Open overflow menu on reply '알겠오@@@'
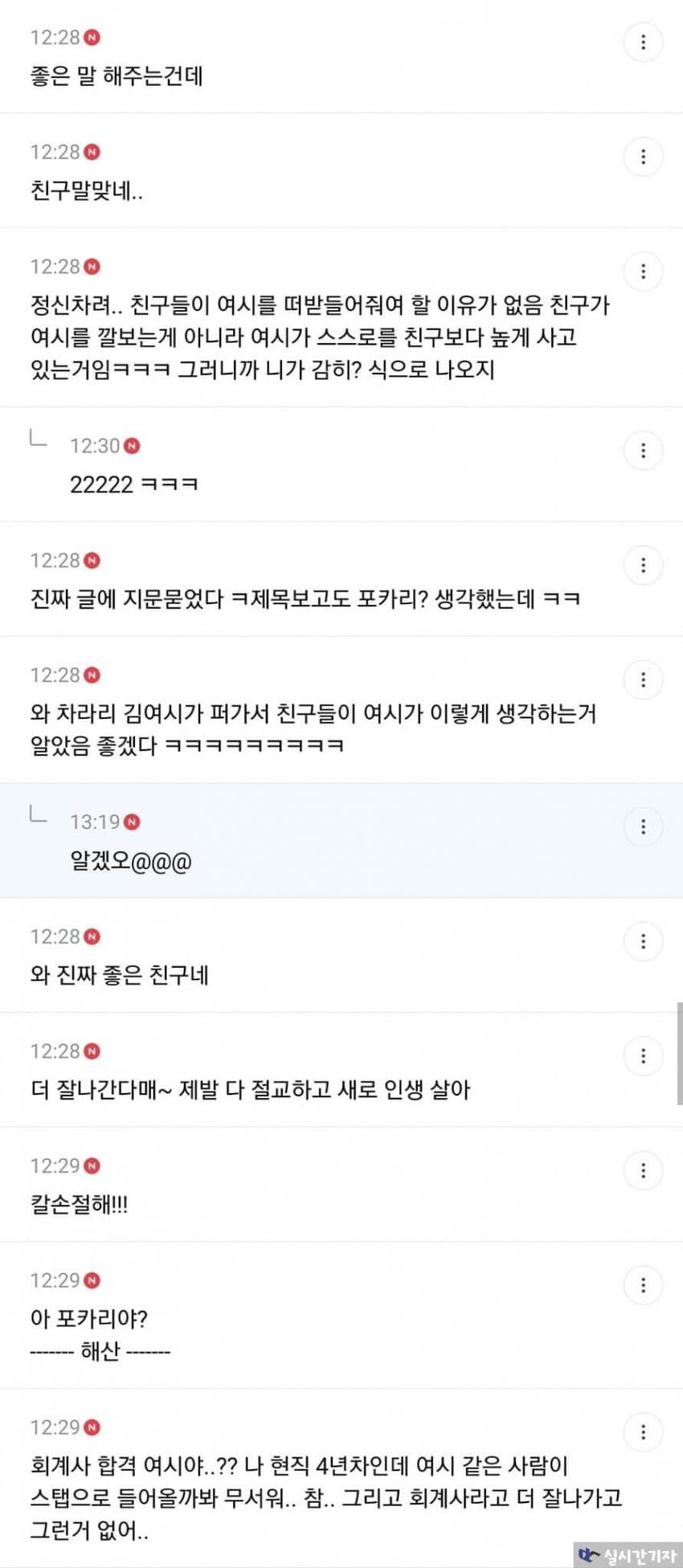Screen dimensions: 683x1568 tap(643, 827)
